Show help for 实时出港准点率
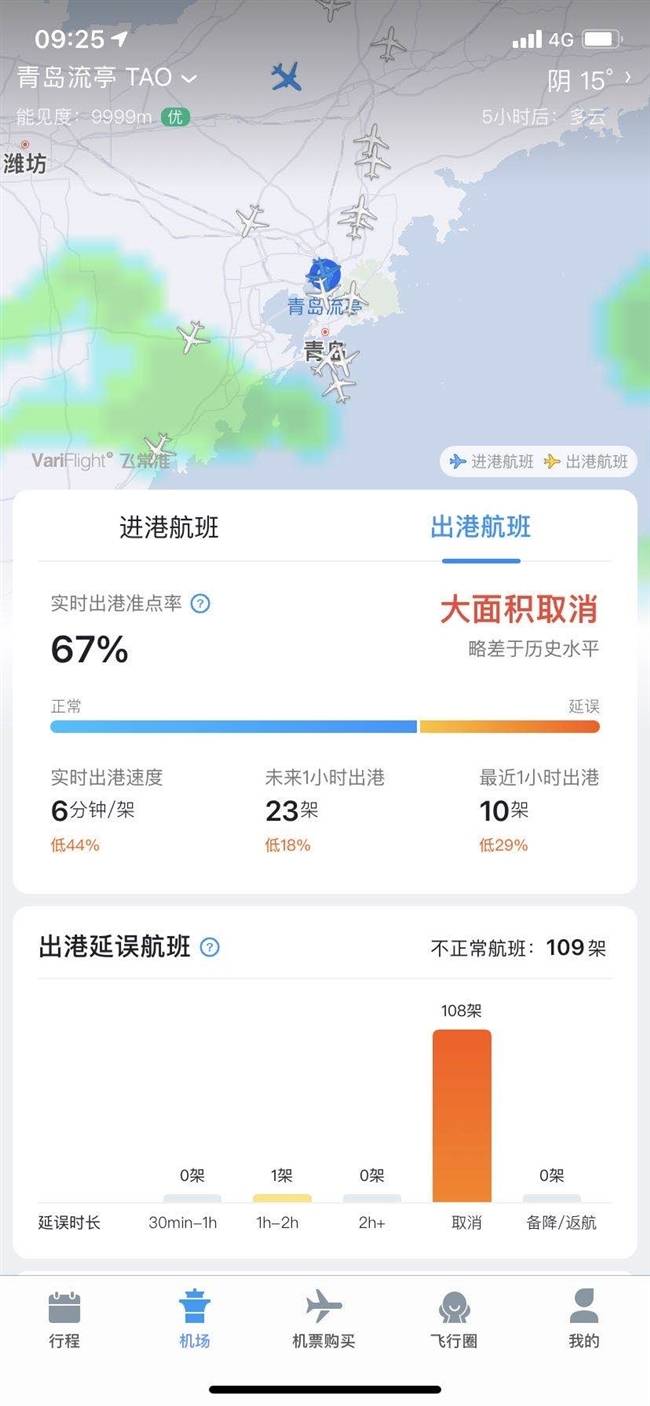 200,603
